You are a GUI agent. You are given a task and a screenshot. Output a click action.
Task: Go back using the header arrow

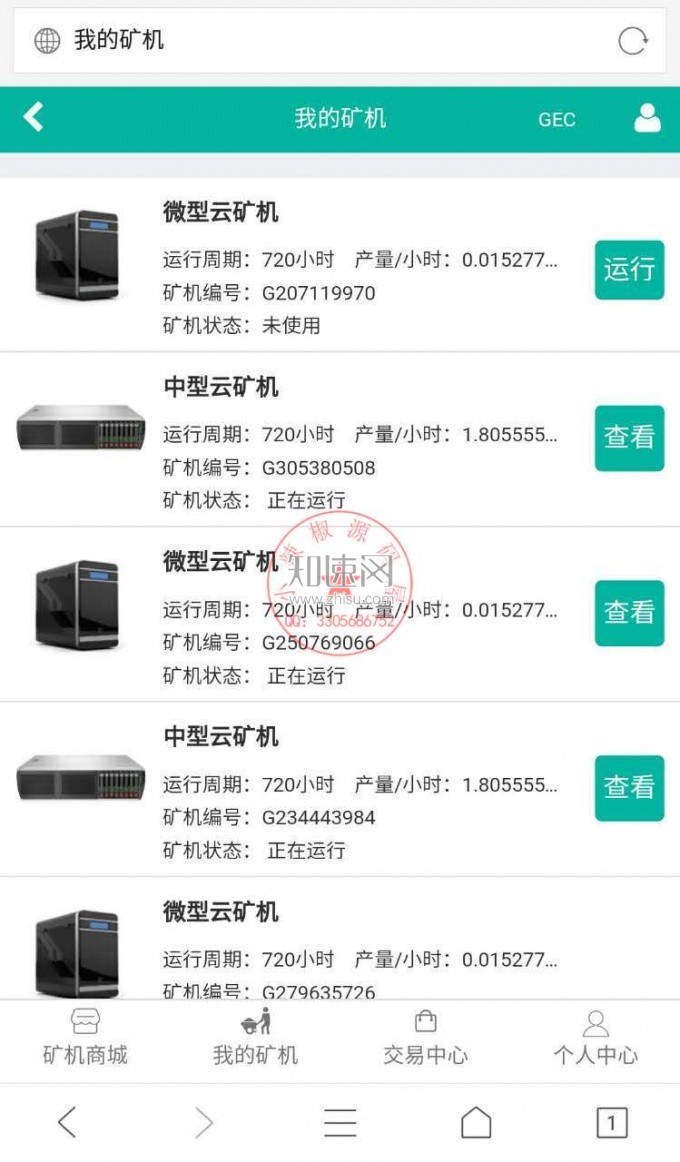click(x=34, y=118)
